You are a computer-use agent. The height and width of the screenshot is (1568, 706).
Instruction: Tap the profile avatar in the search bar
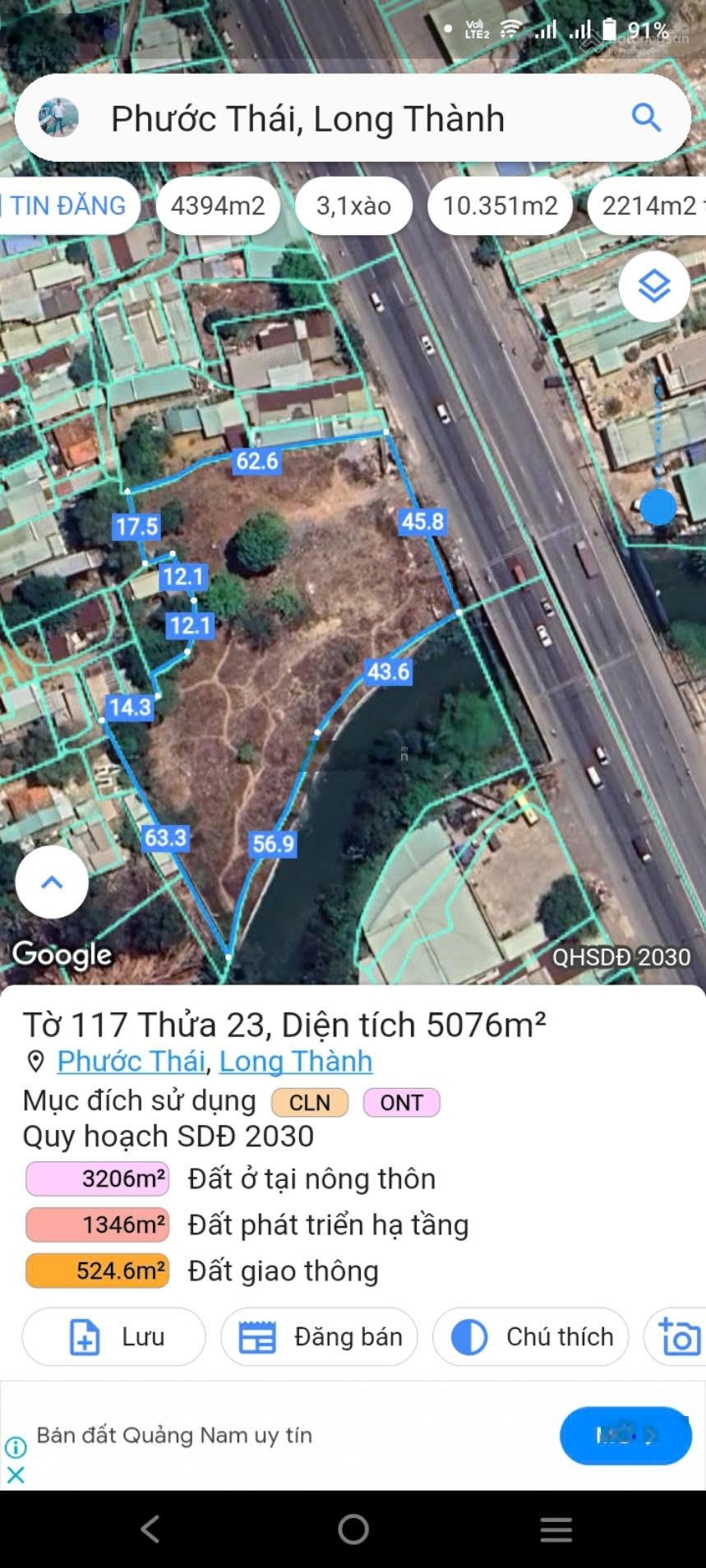(58, 118)
